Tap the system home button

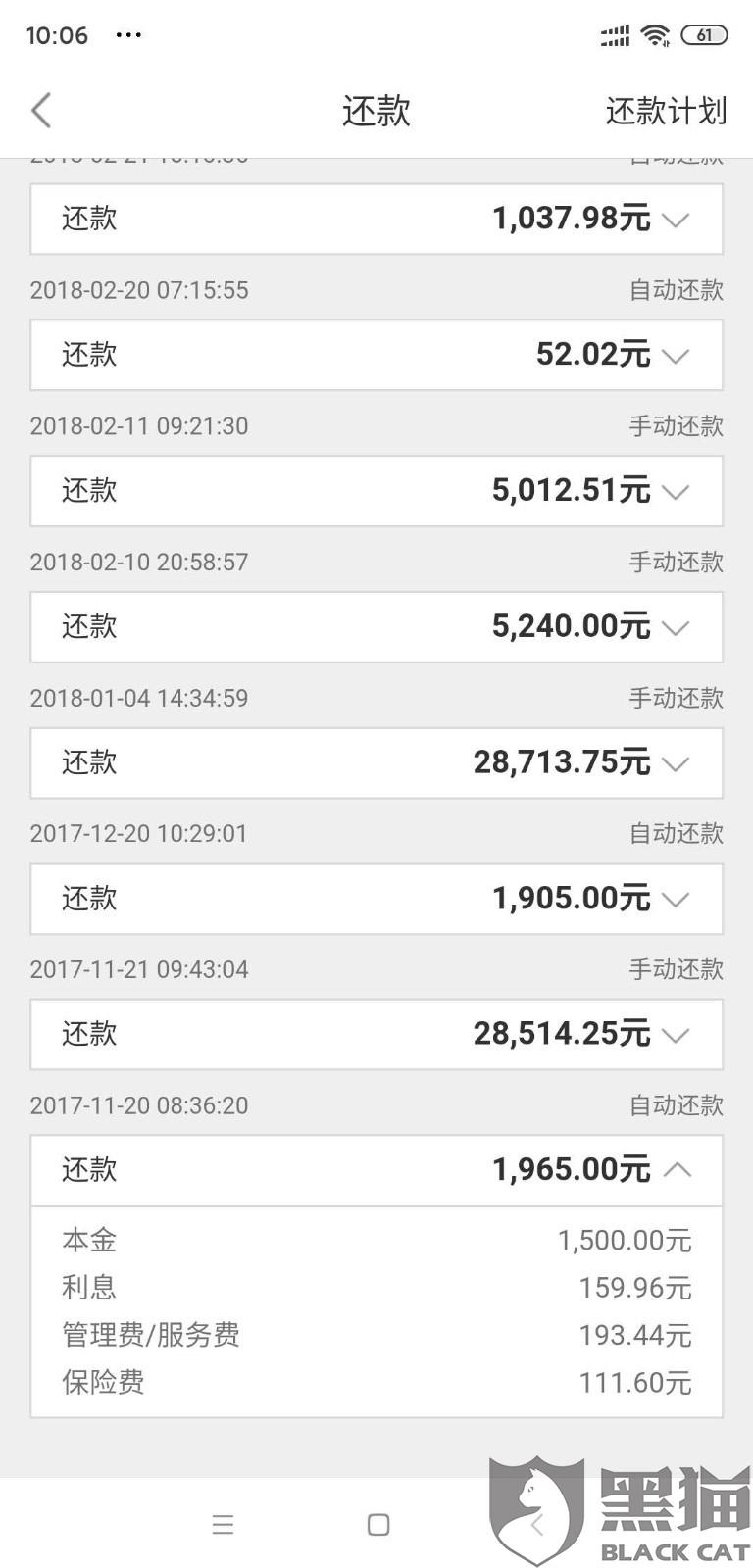(378, 1524)
